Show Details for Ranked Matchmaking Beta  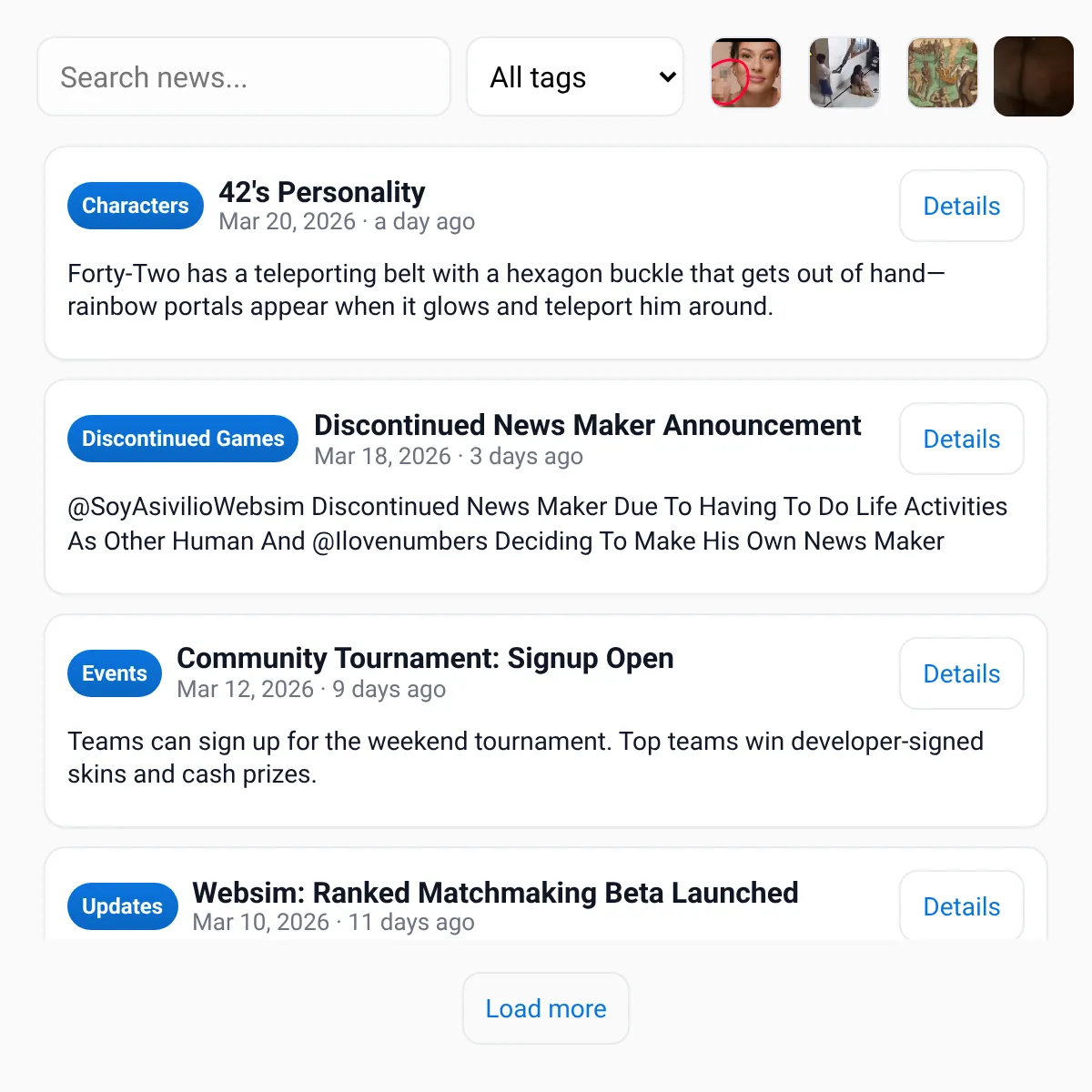(x=962, y=905)
